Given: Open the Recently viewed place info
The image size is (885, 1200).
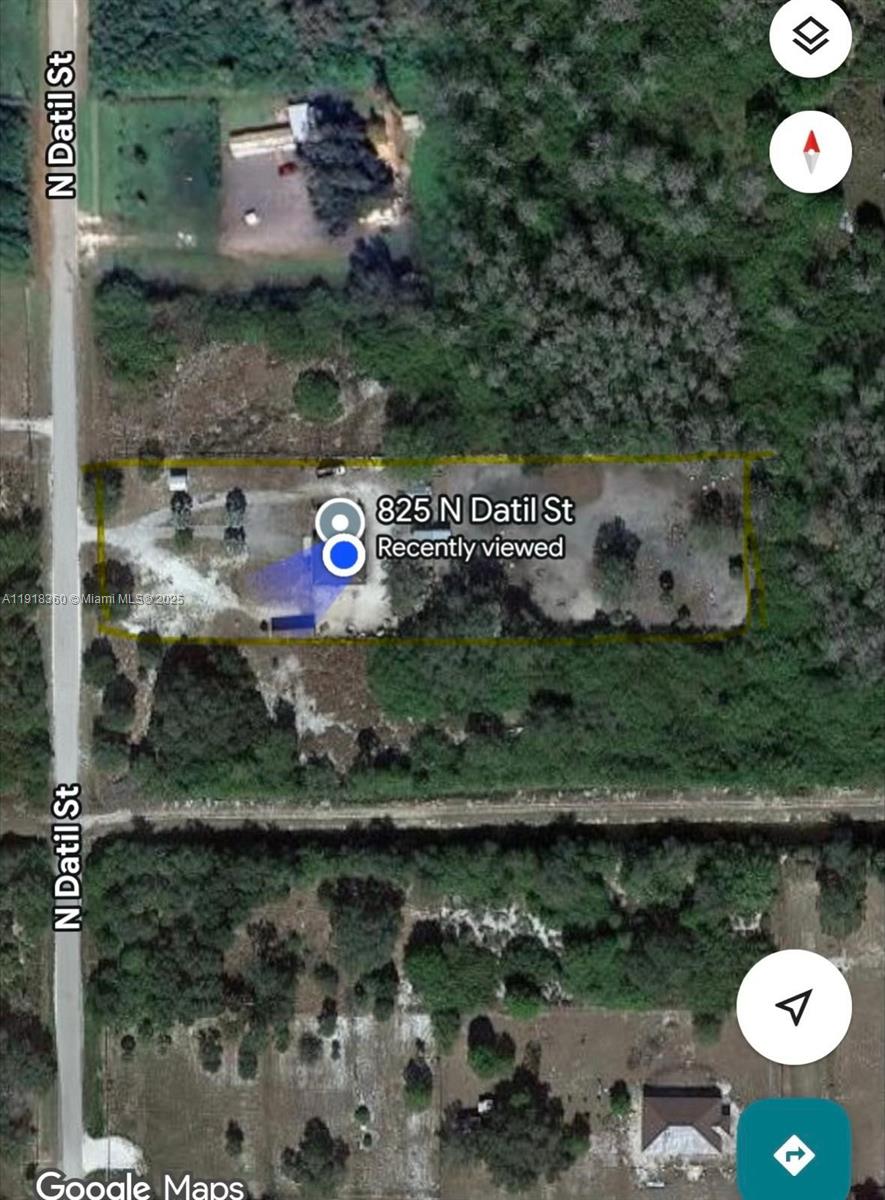Looking at the screenshot, I should [x=470, y=548].
